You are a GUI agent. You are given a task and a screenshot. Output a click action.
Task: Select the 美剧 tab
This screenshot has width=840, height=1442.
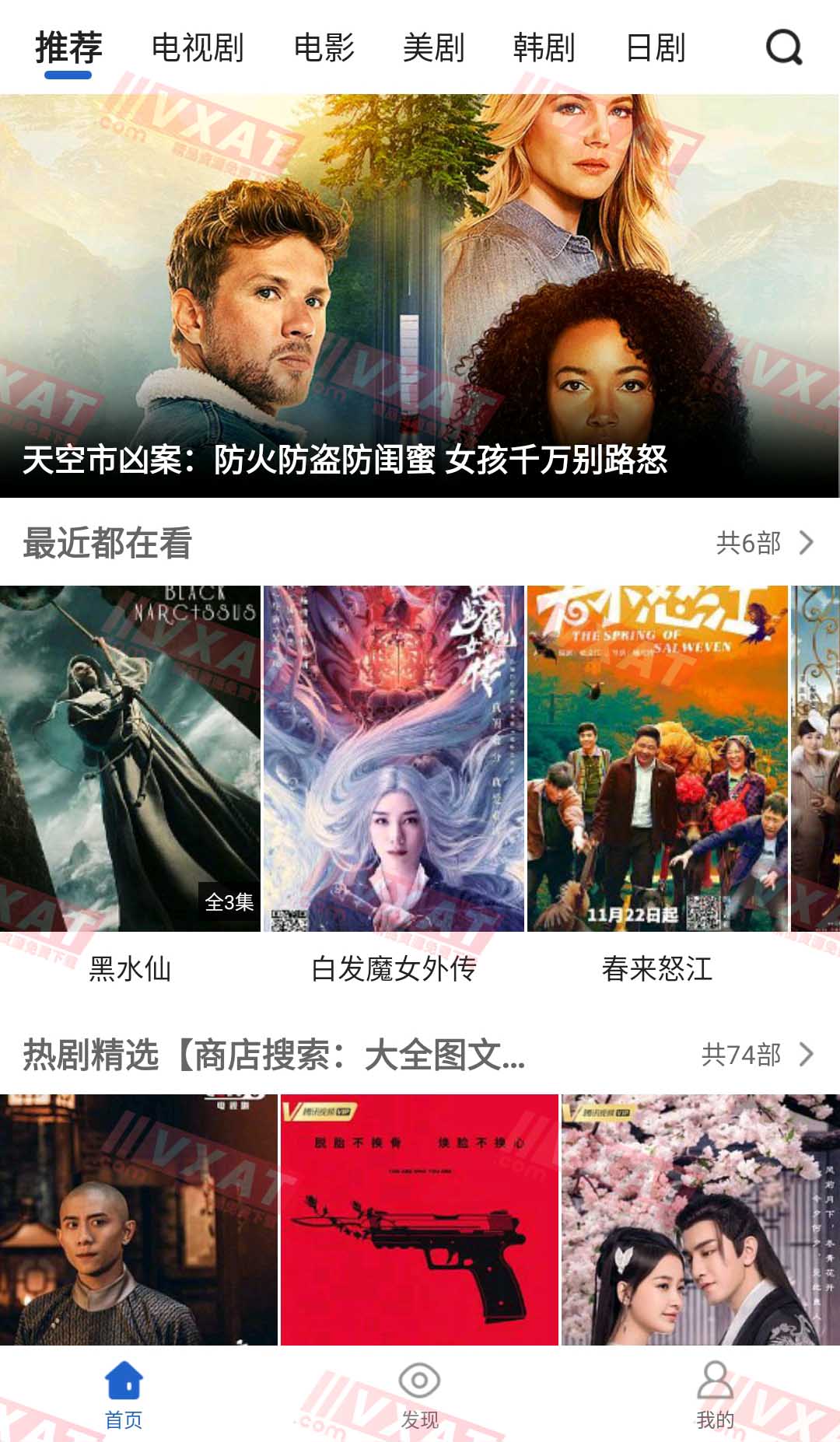tap(434, 47)
